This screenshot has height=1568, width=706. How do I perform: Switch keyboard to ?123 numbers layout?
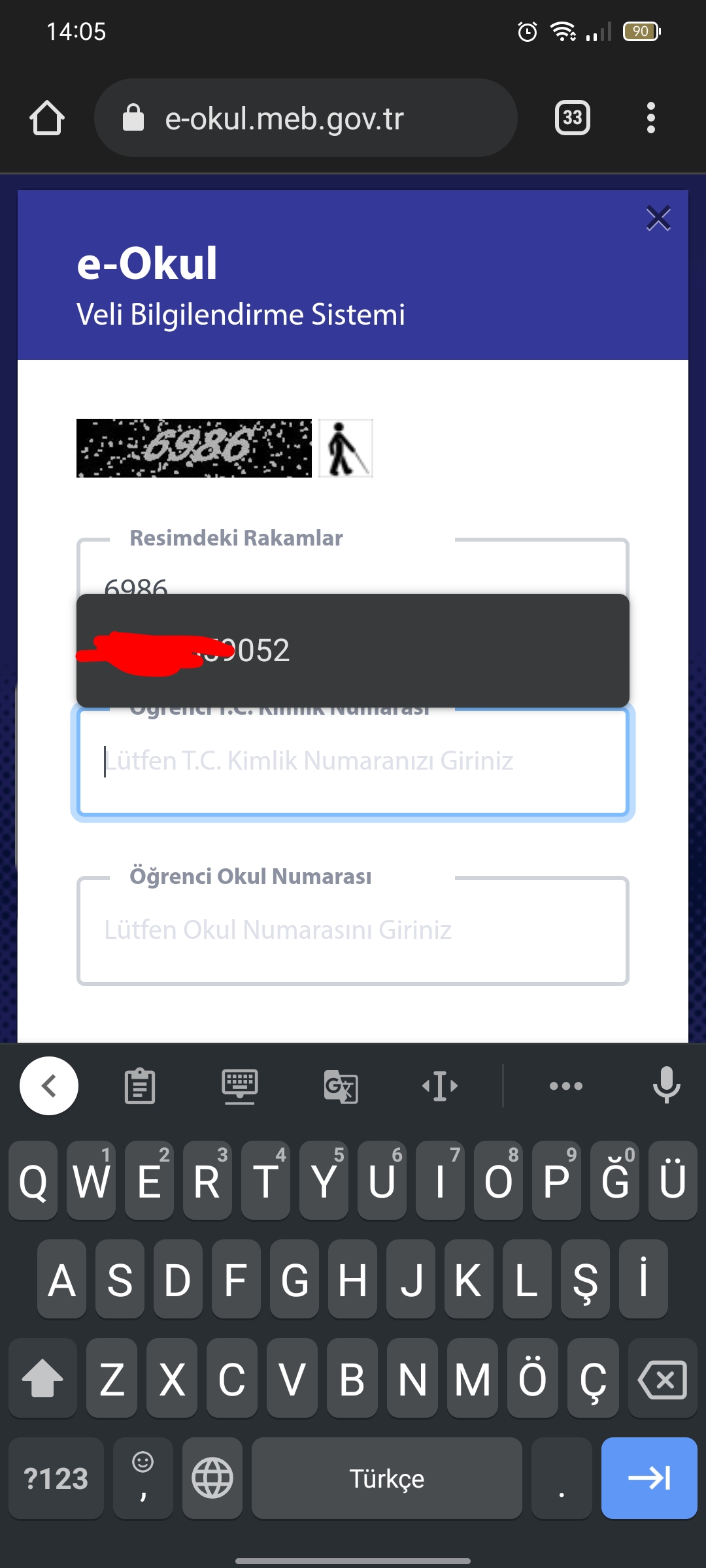point(56,1478)
